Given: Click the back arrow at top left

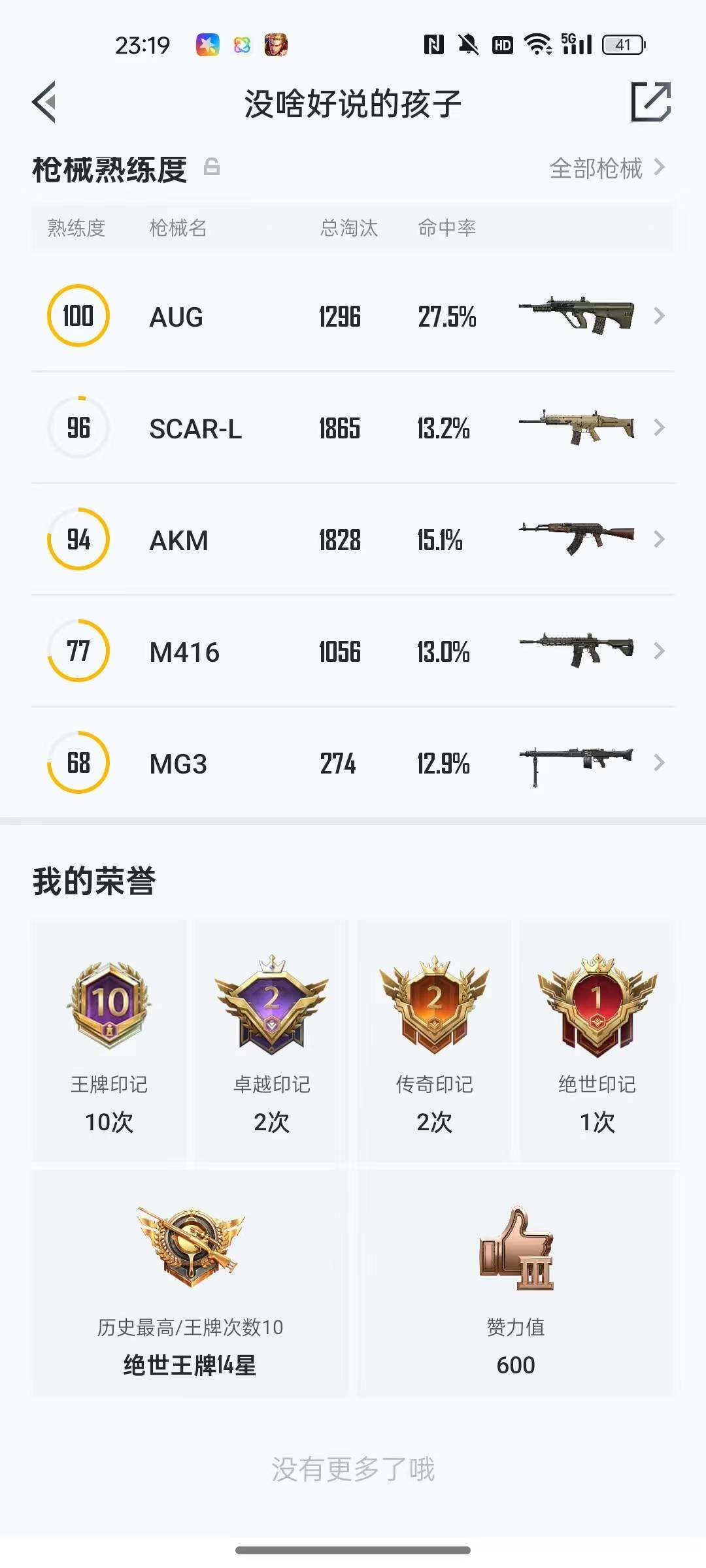Looking at the screenshot, I should [43, 103].
